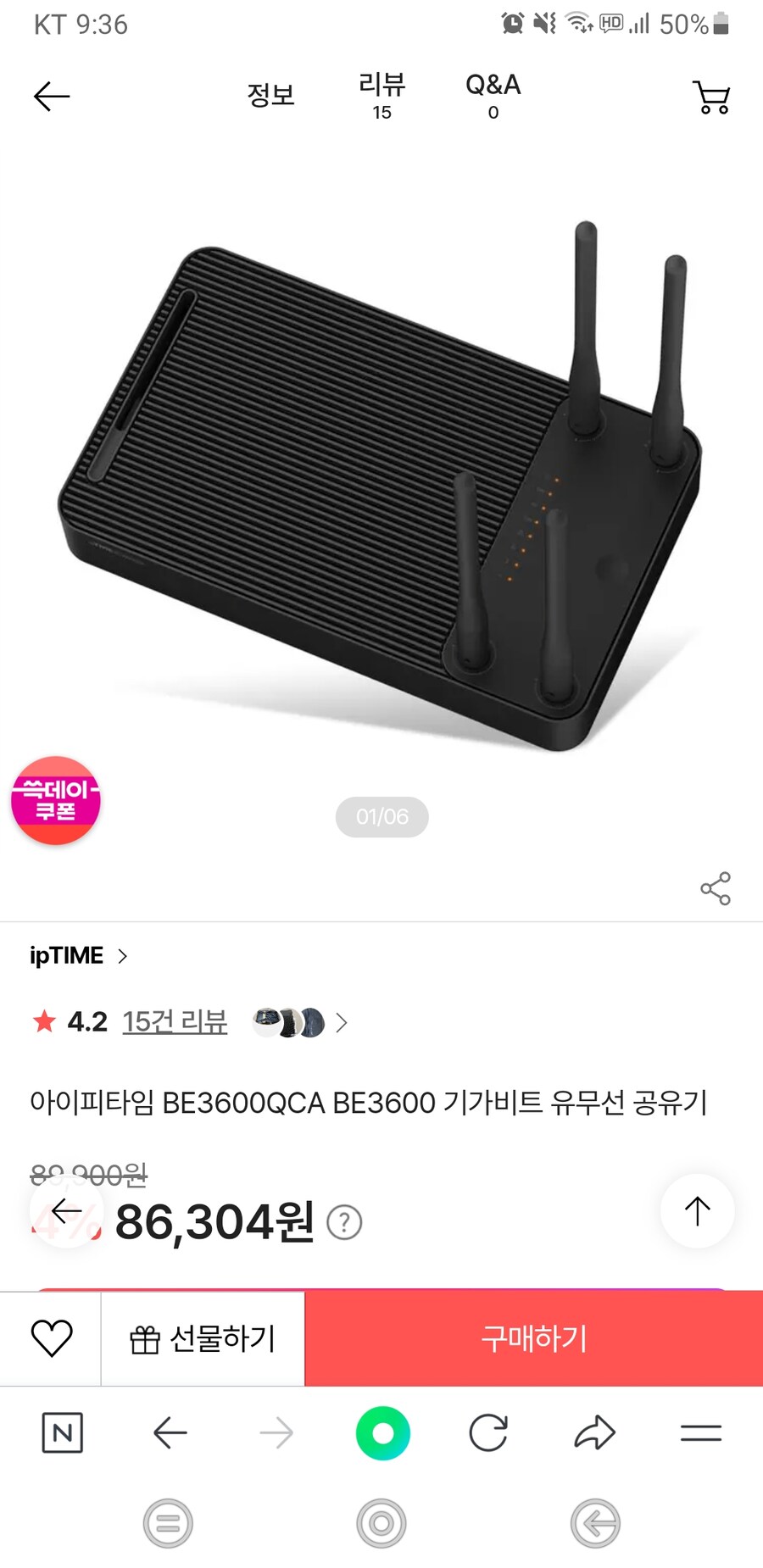
Task: Refresh the page with the reload icon
Action: click(488, 1432)
